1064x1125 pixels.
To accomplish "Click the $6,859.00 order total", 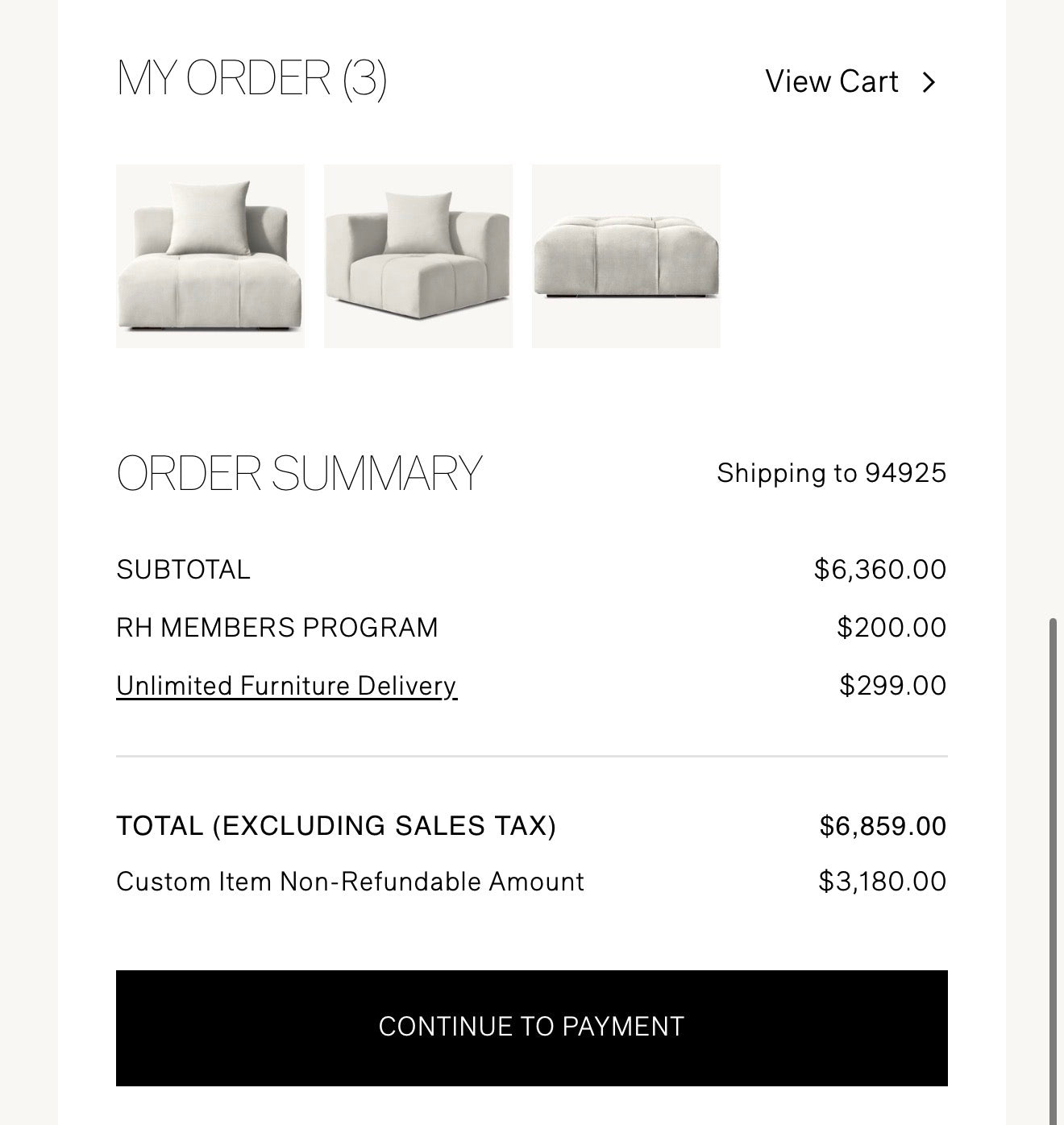I will 882,826.
